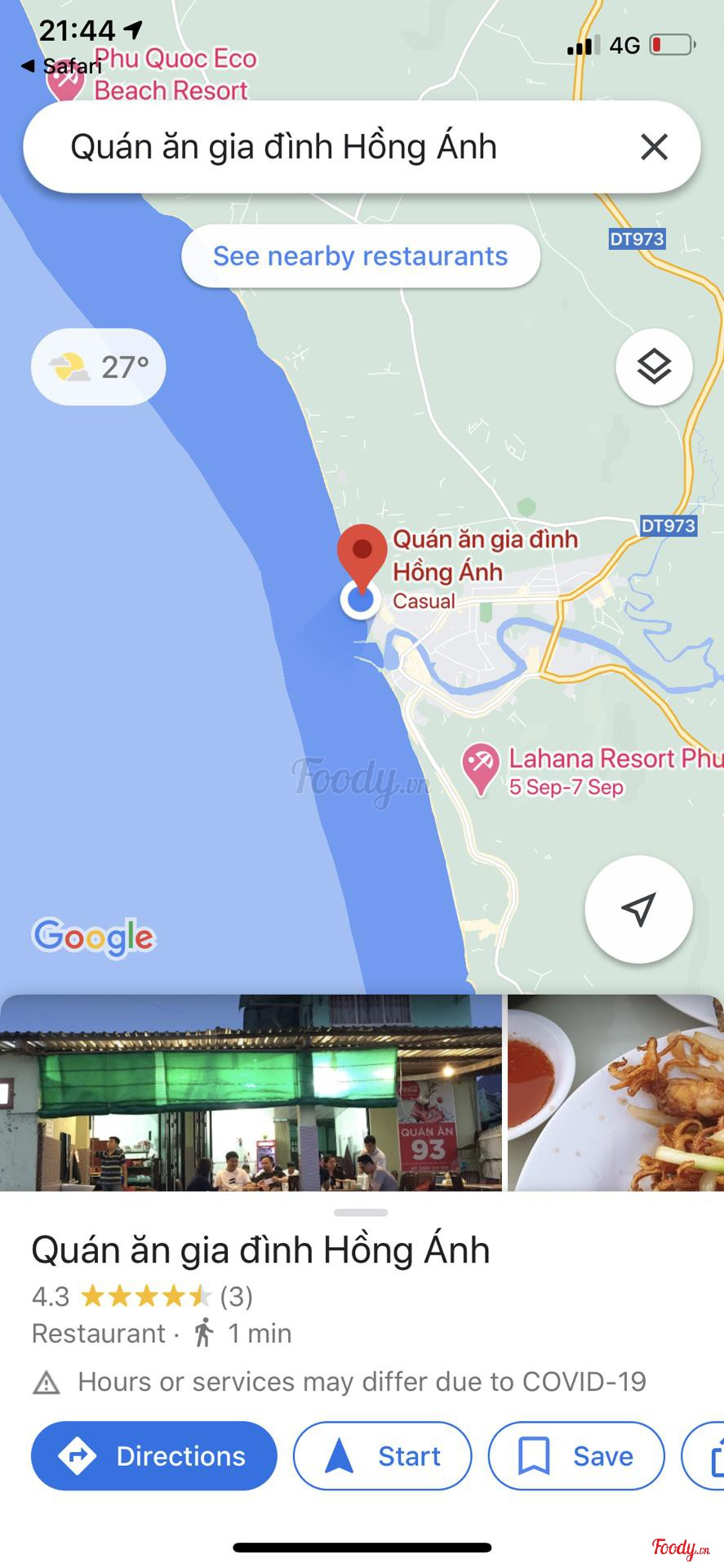Expand the place details sheet handle

361,1213
